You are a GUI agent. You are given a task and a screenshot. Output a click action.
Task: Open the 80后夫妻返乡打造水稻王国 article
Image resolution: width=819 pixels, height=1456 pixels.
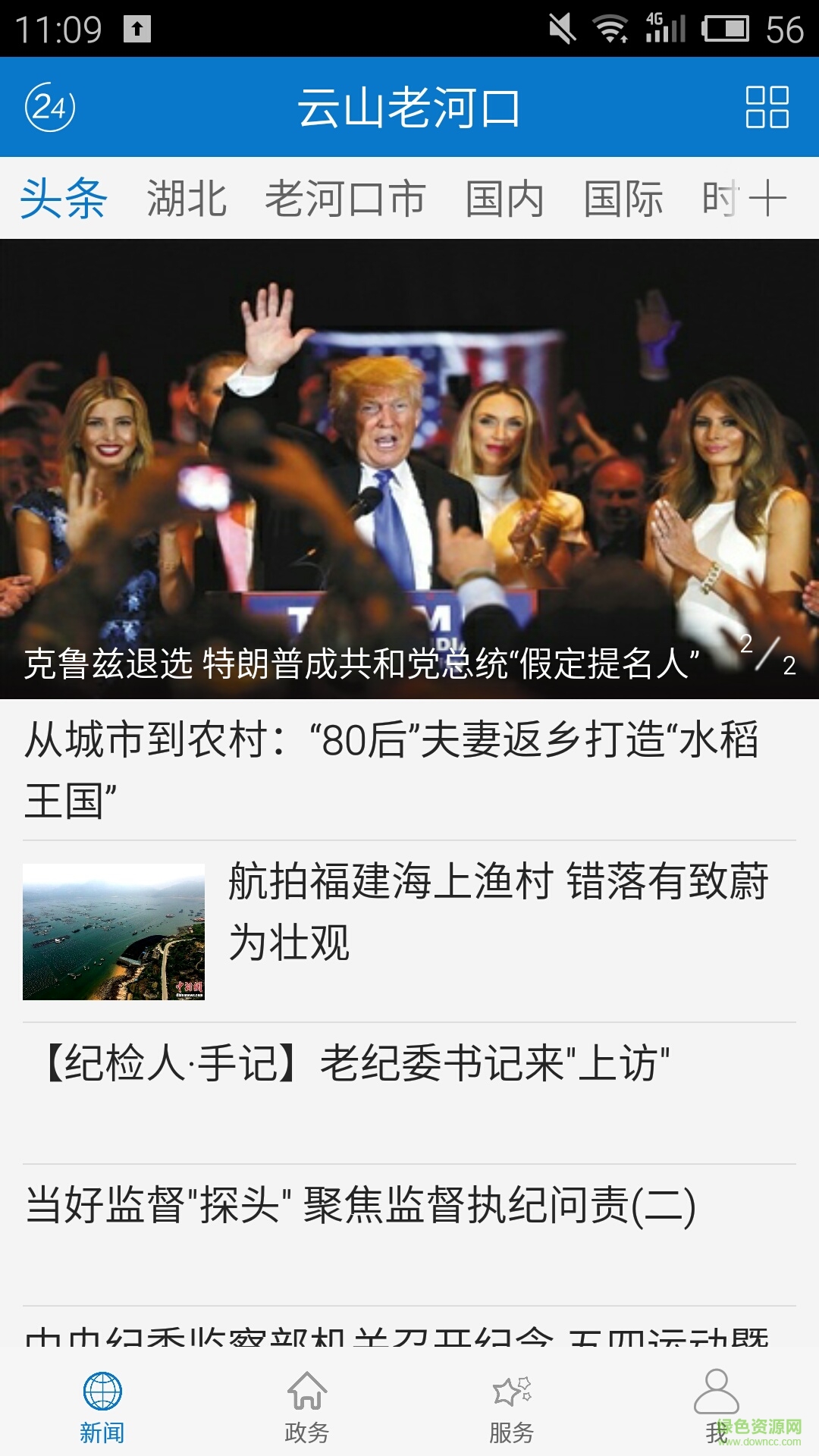(394, 766)
